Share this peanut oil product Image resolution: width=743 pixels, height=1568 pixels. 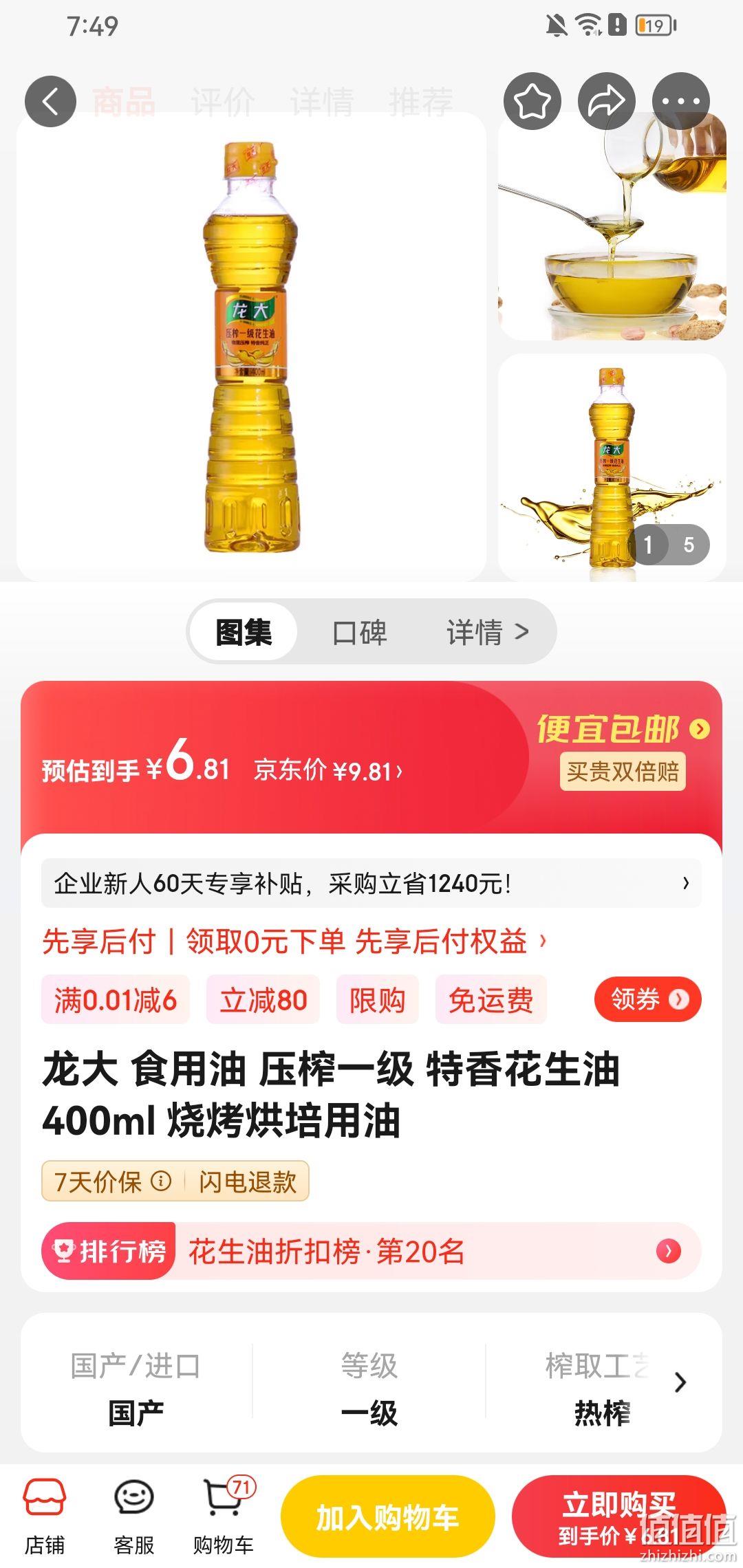click(606, 102)
